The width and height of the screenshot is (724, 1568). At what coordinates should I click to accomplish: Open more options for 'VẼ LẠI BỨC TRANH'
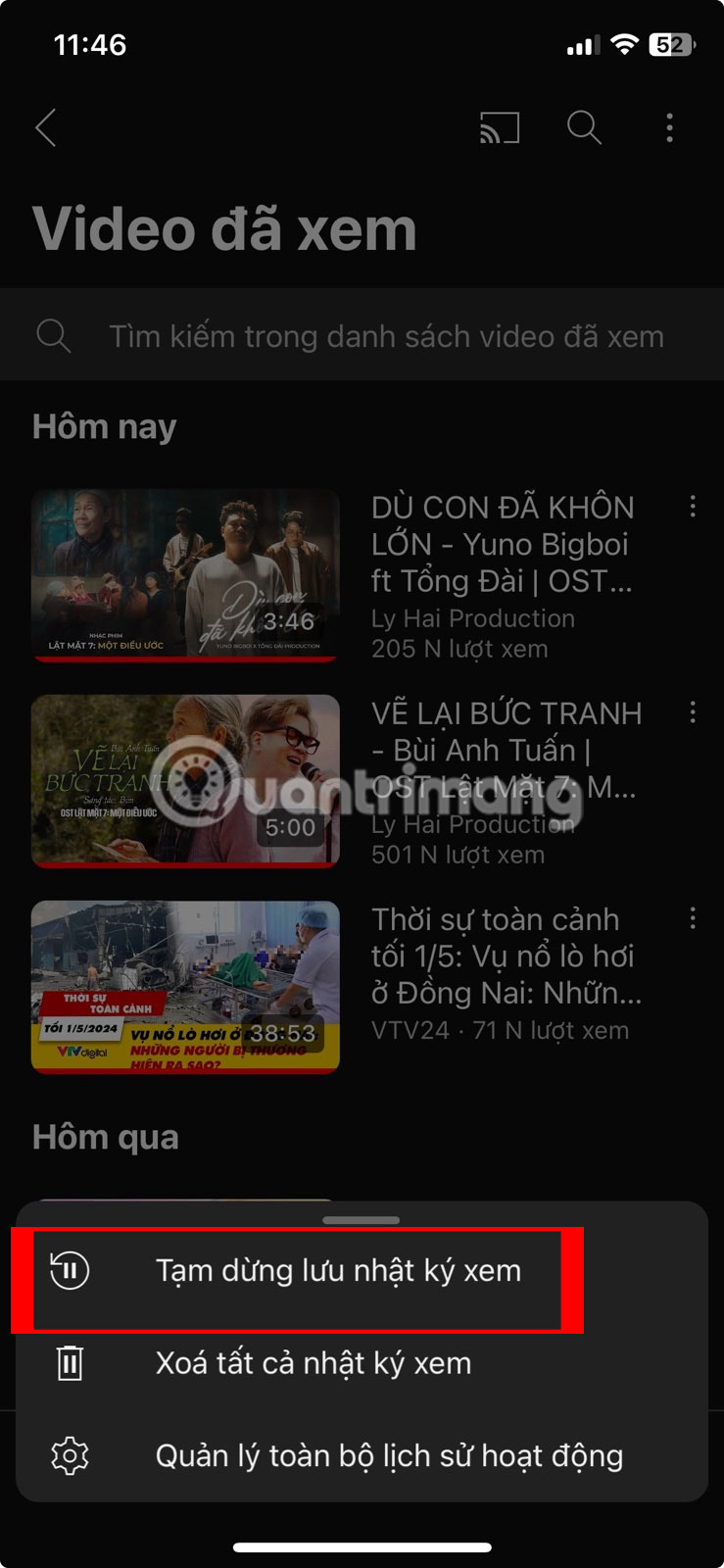(693, 712)
